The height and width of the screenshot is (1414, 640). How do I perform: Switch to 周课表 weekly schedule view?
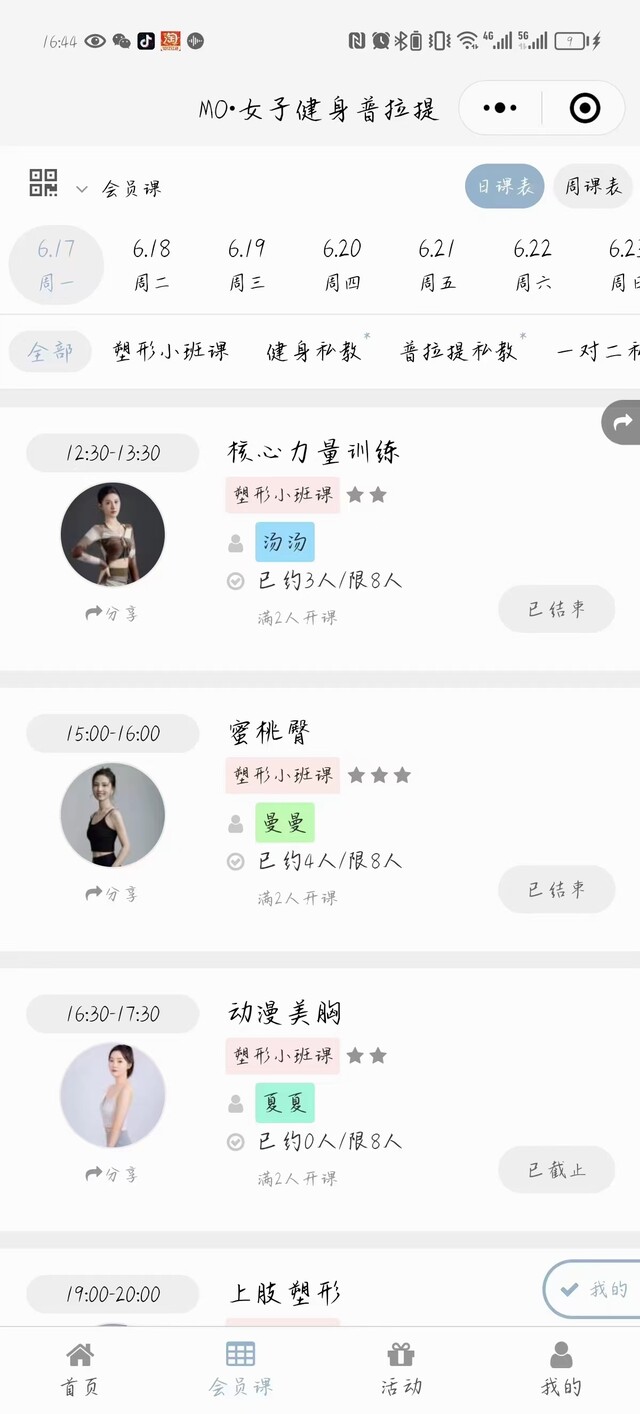593,187
